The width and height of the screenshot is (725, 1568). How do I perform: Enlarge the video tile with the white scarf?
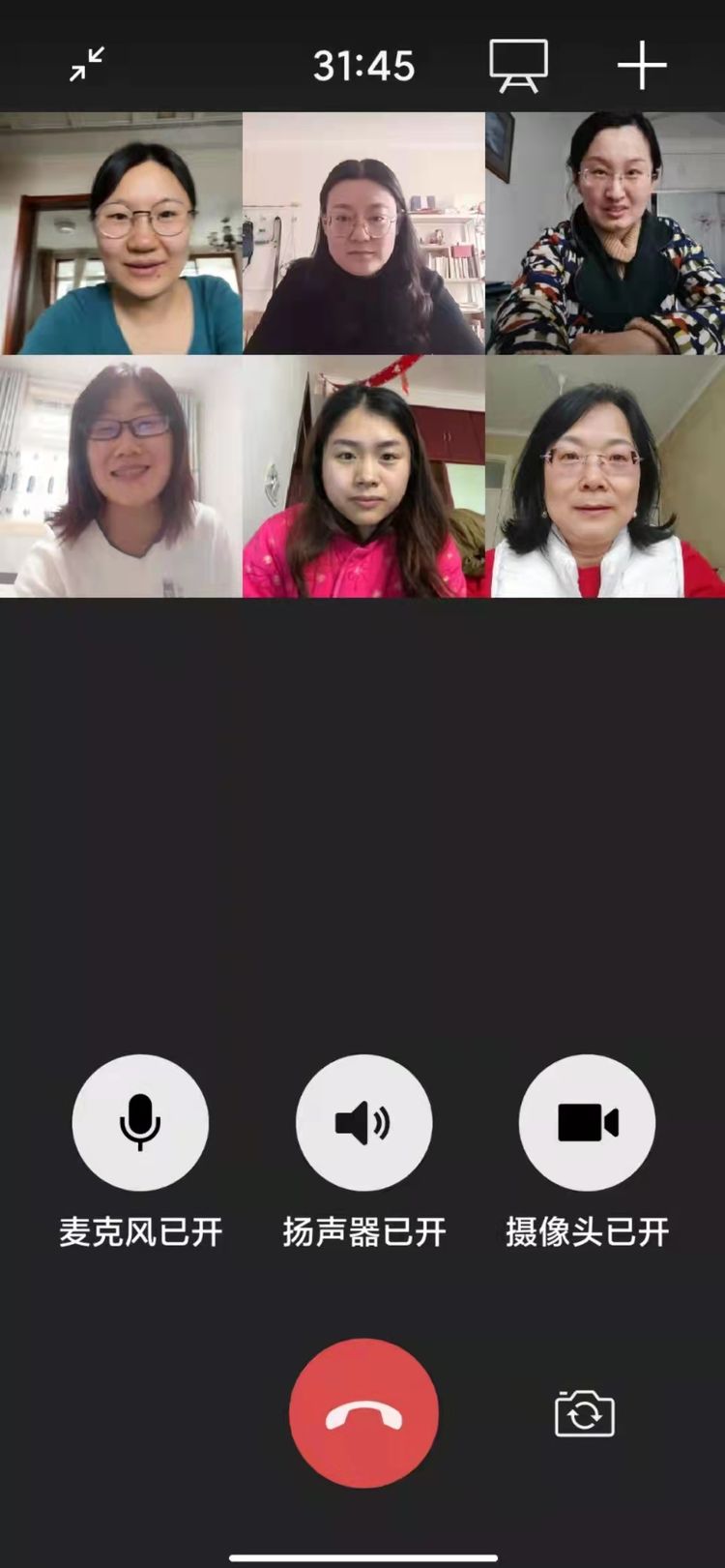tap(605, 477)
